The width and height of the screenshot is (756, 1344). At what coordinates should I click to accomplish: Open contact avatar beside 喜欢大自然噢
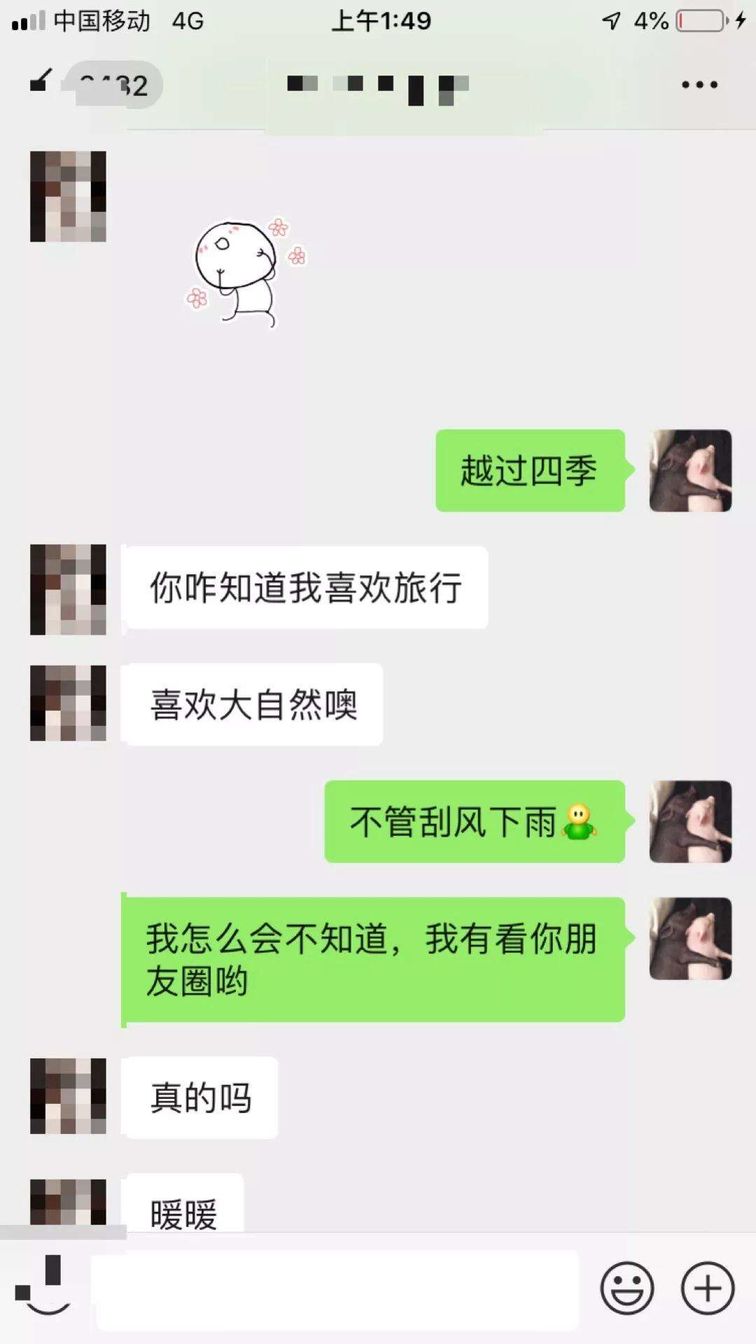pyautogui.click(x=68, y=703)
